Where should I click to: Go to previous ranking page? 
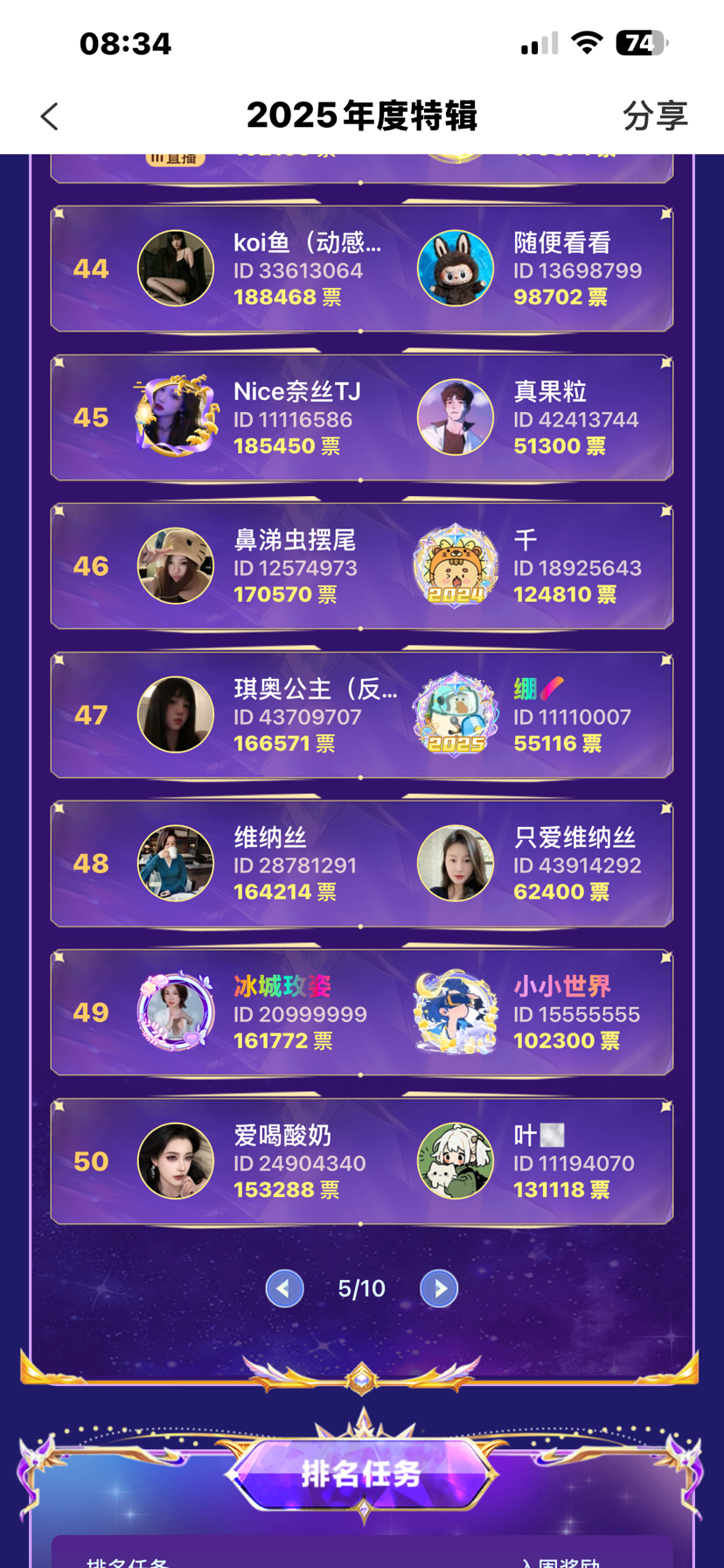tap(284, 1288)
